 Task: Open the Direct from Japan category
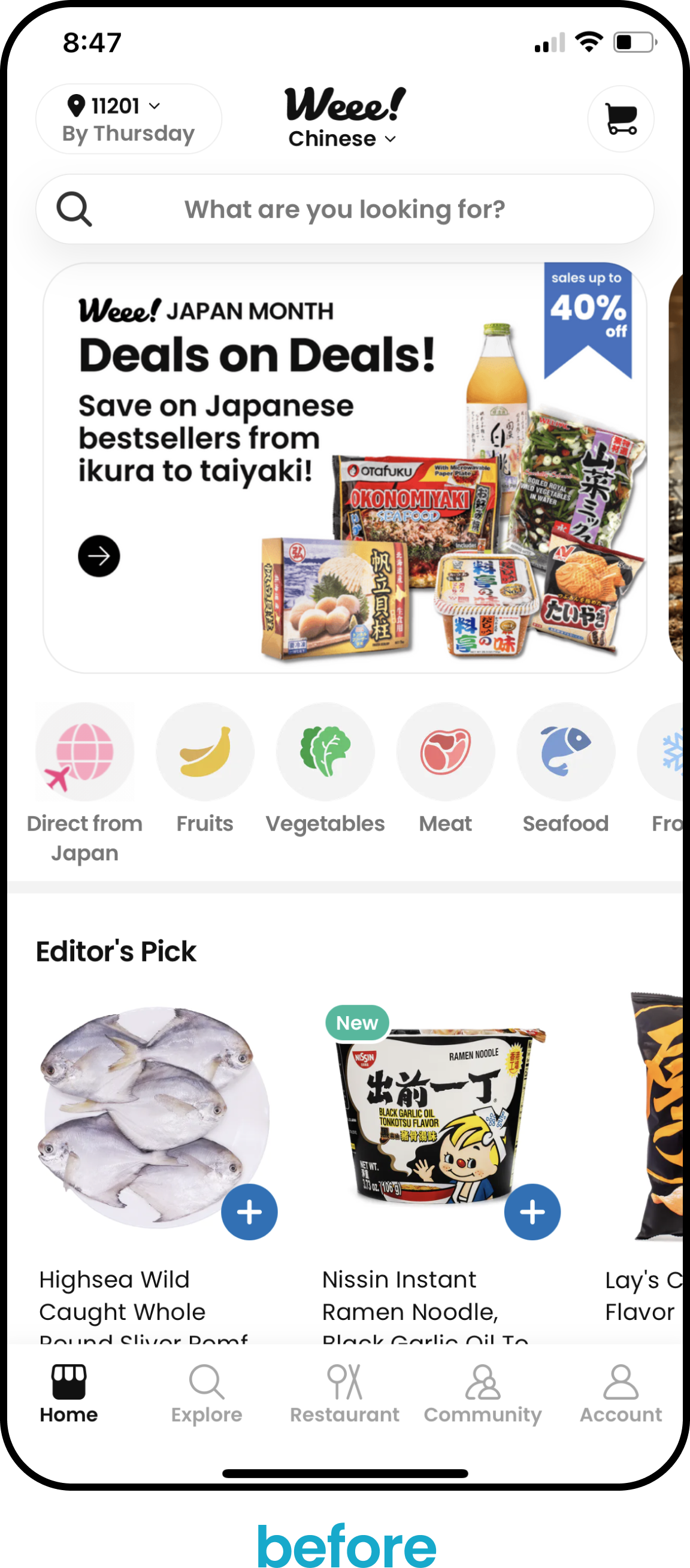[84, 784]
